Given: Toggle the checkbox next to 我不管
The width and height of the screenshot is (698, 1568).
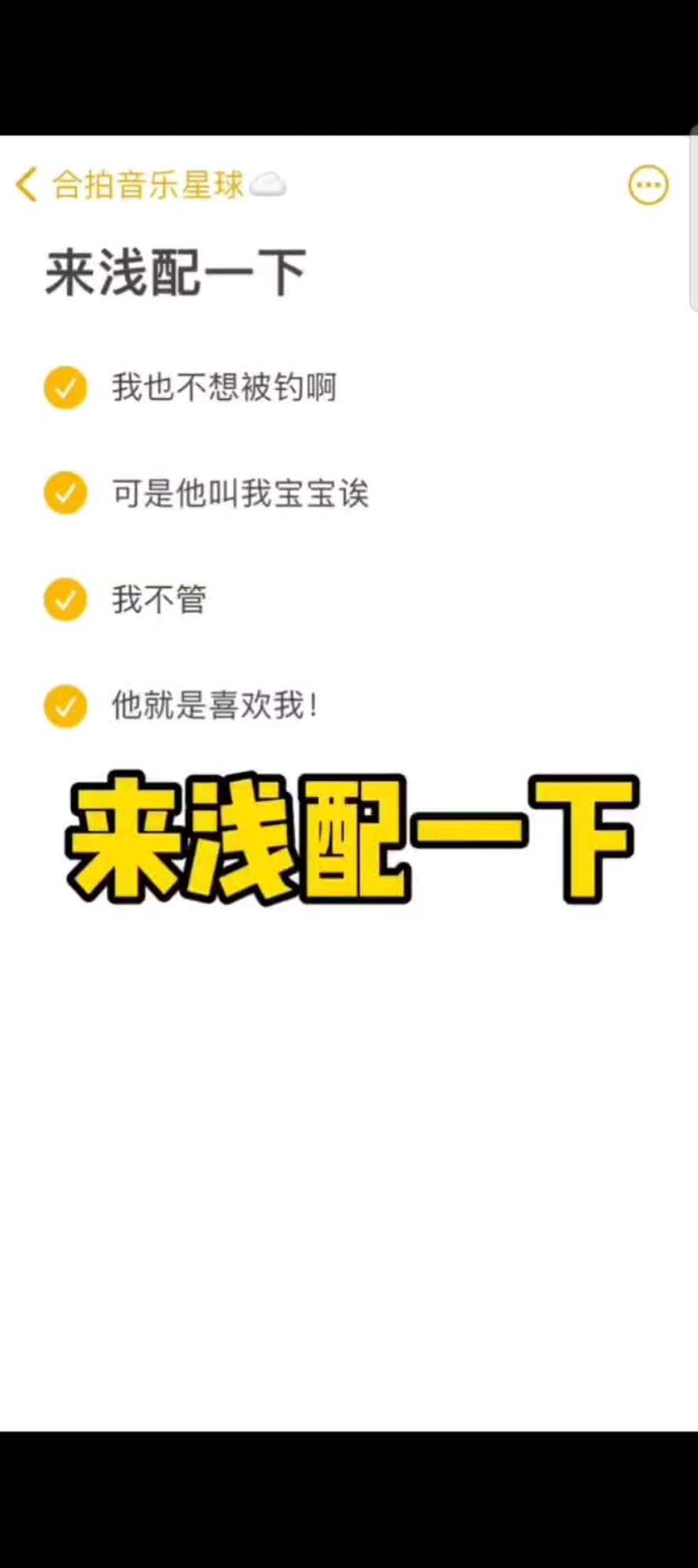Looking at the screenshot, I should [x=65, y=600].
